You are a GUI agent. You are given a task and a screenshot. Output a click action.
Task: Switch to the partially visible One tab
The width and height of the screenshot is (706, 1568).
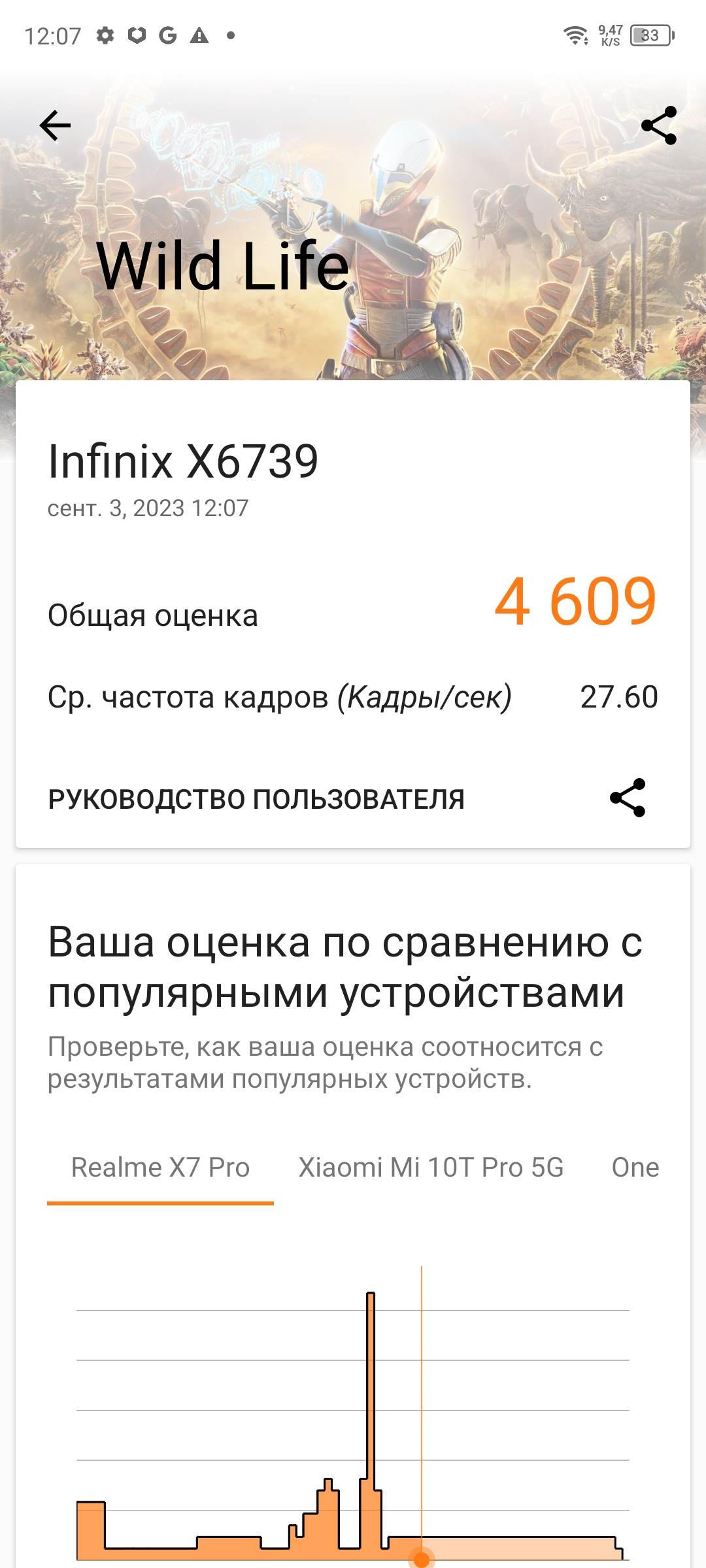pyautogui.click(x=635, y=1168)
